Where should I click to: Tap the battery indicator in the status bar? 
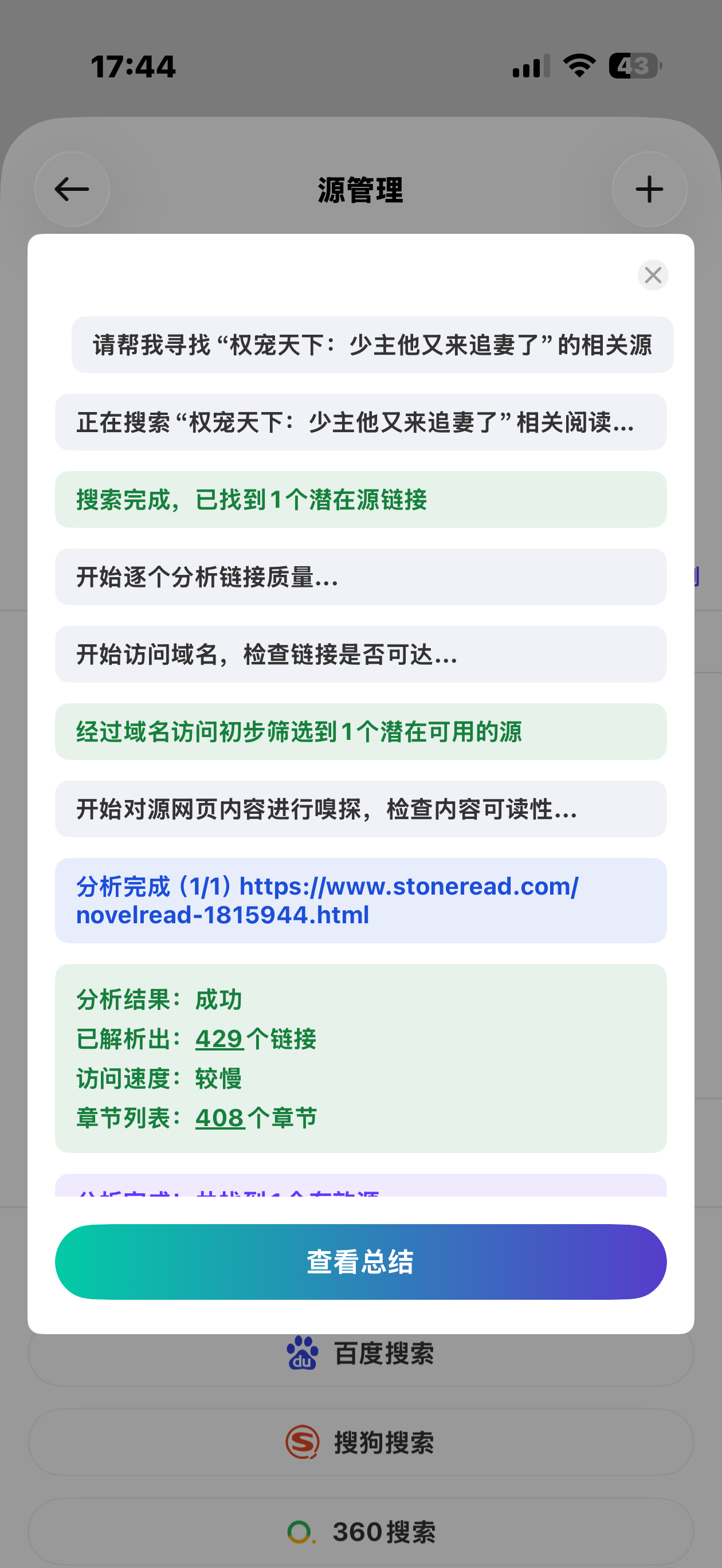click(634, 65)
